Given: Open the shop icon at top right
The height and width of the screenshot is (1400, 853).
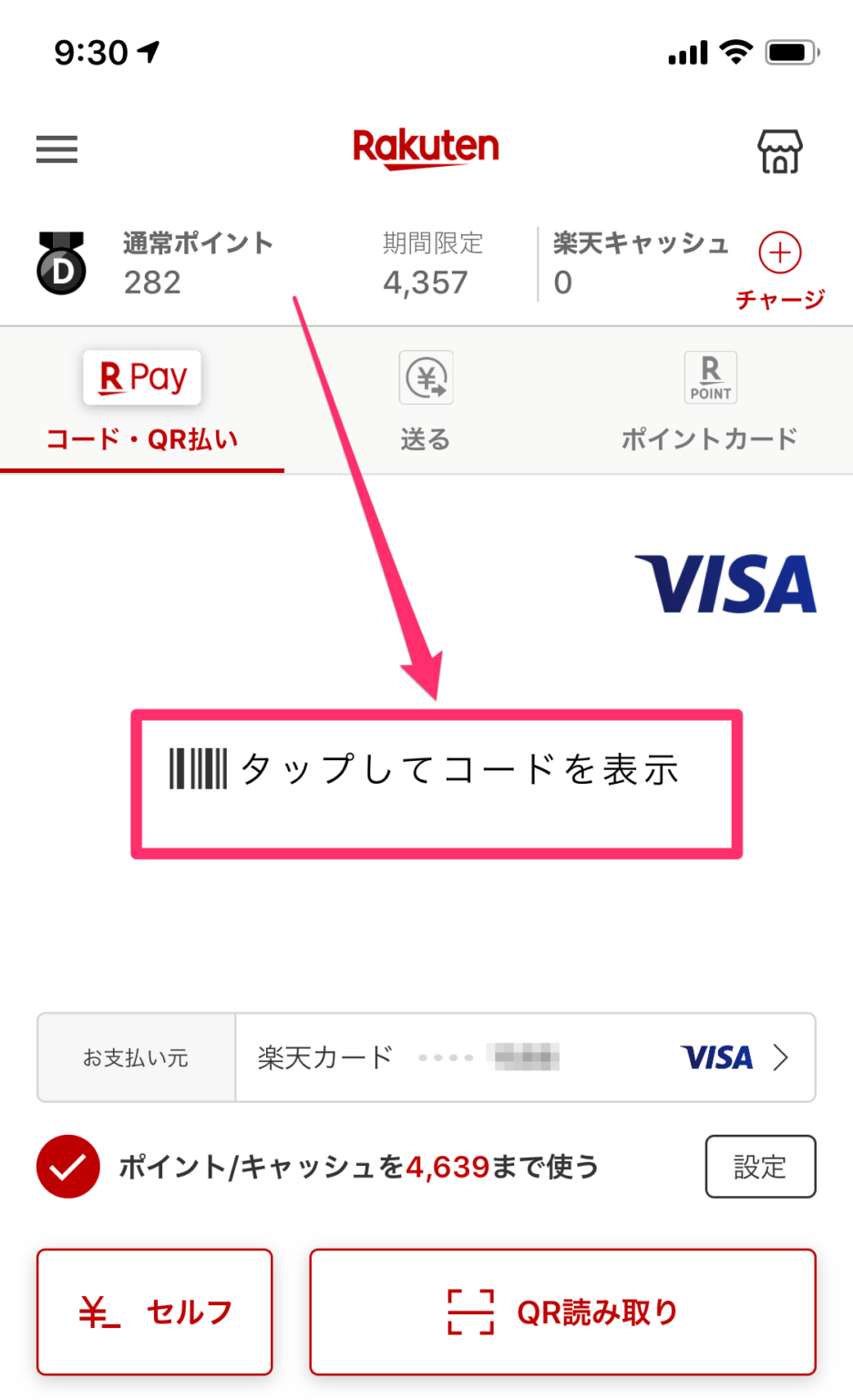Looking at the screenshot, I should [x=780, y=151].
